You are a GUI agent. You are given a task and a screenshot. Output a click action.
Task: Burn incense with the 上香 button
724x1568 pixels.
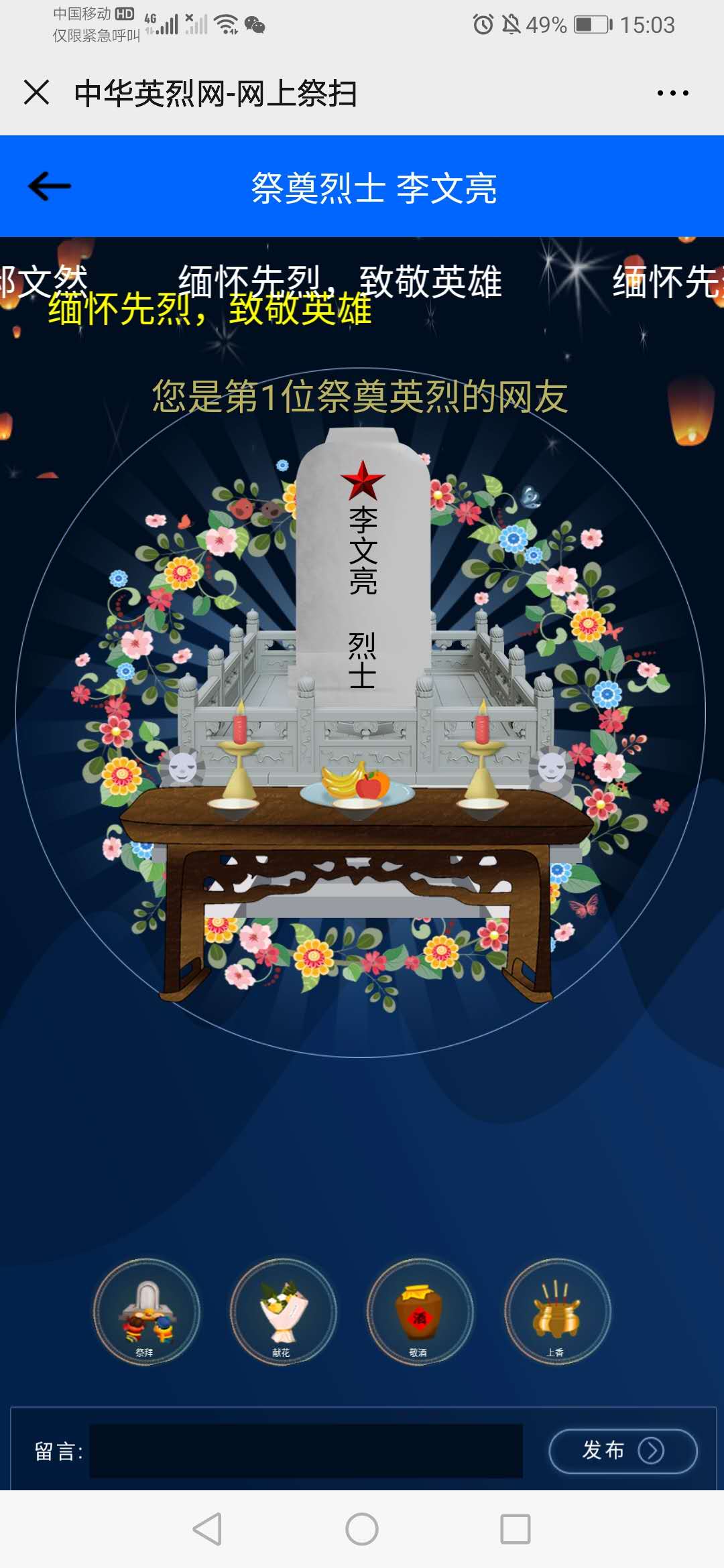pos(557,1312)
